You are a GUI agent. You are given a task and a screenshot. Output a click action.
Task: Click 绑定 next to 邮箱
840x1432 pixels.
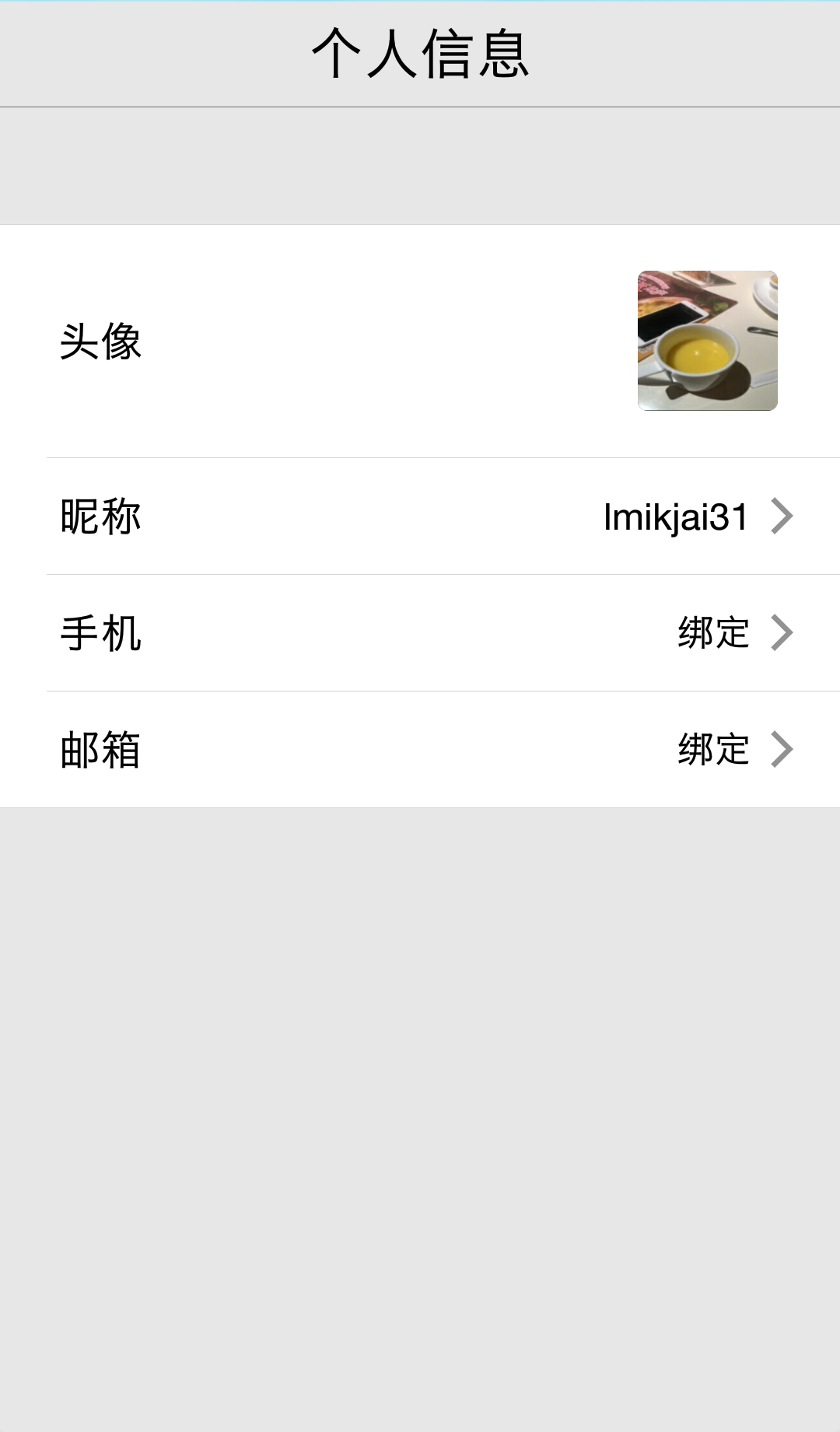point(712,749)
